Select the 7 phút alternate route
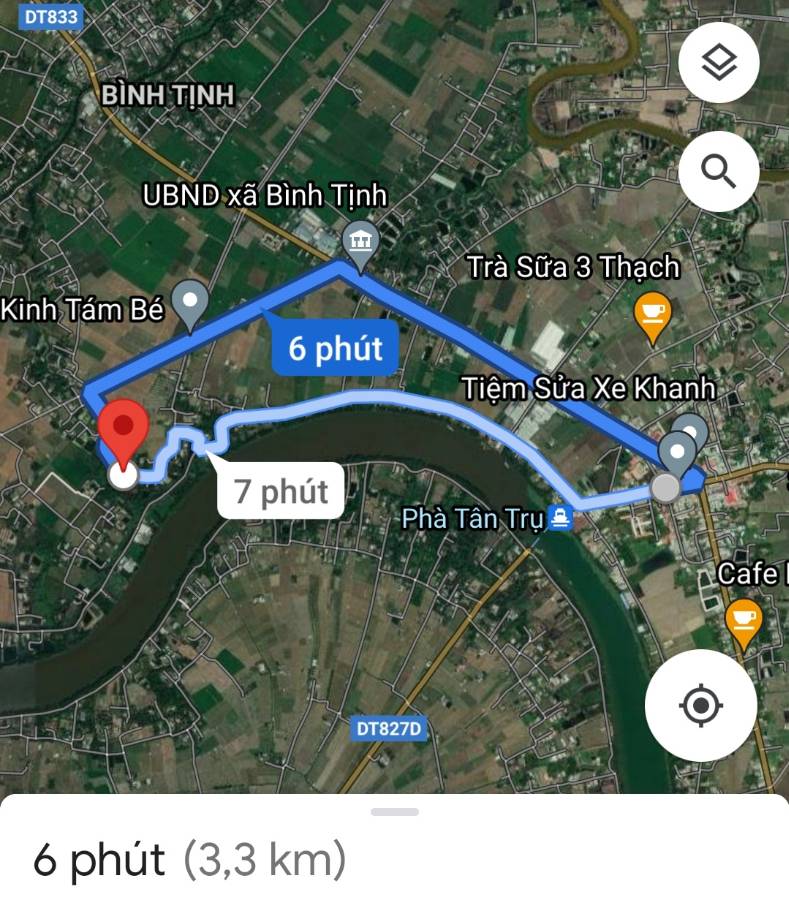The image size is (789, 900). [x=281, y=491]
